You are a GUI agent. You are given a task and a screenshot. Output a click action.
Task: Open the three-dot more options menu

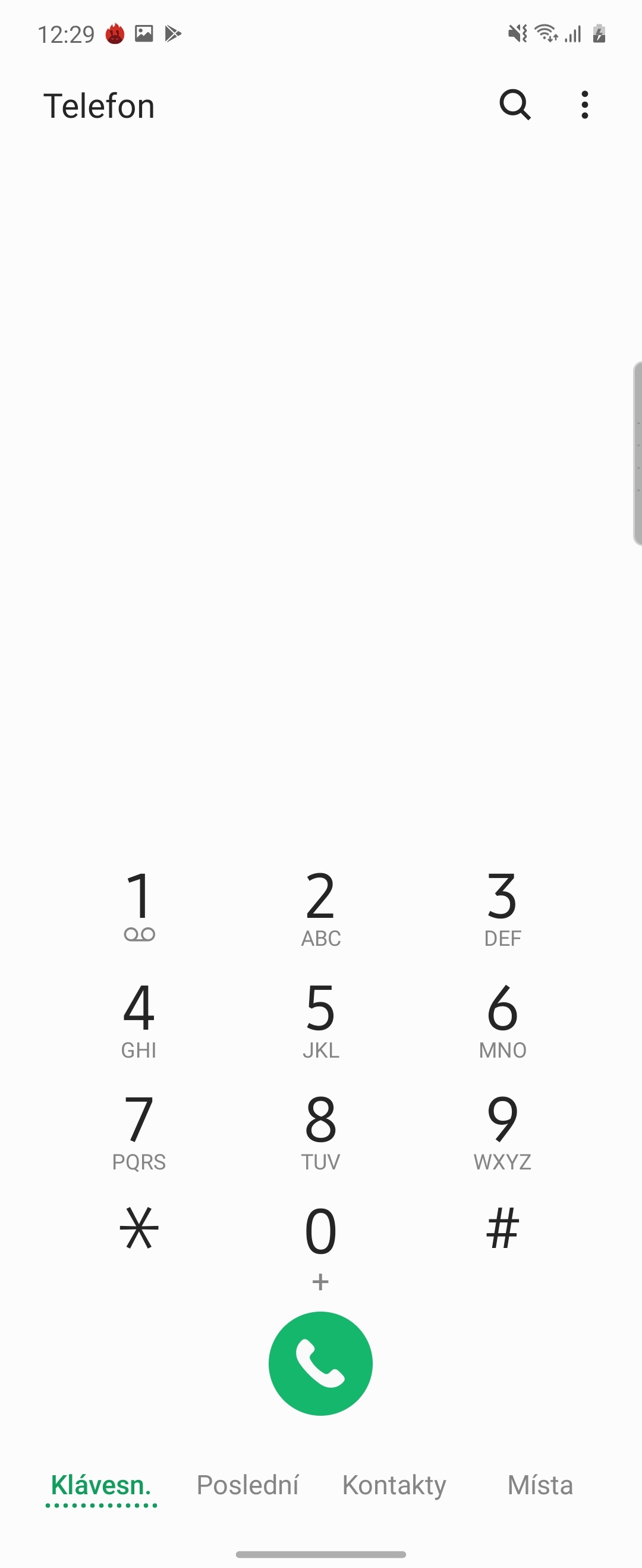(584, 104)
